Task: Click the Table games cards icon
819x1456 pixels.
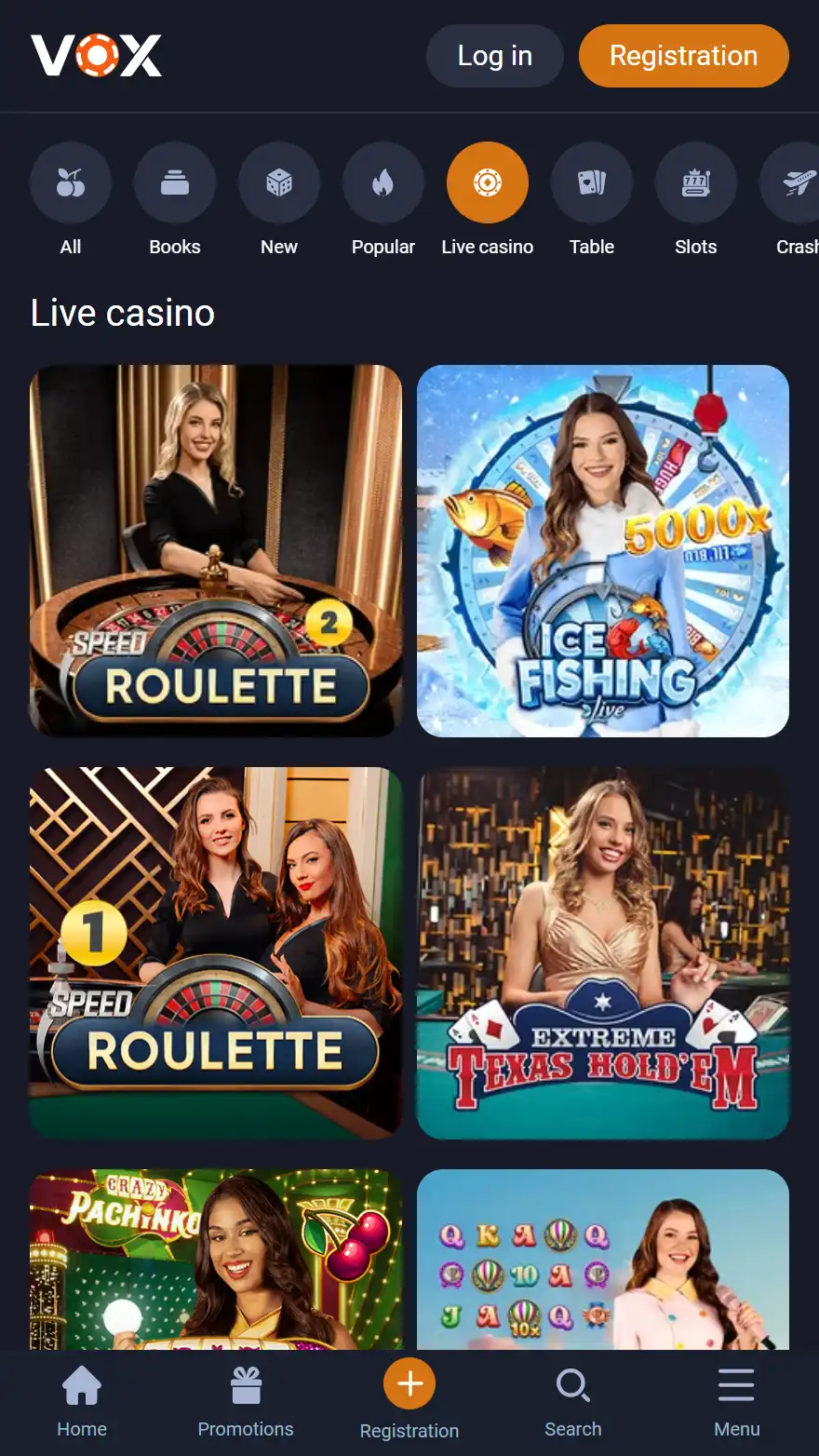Action: (592, 182)
